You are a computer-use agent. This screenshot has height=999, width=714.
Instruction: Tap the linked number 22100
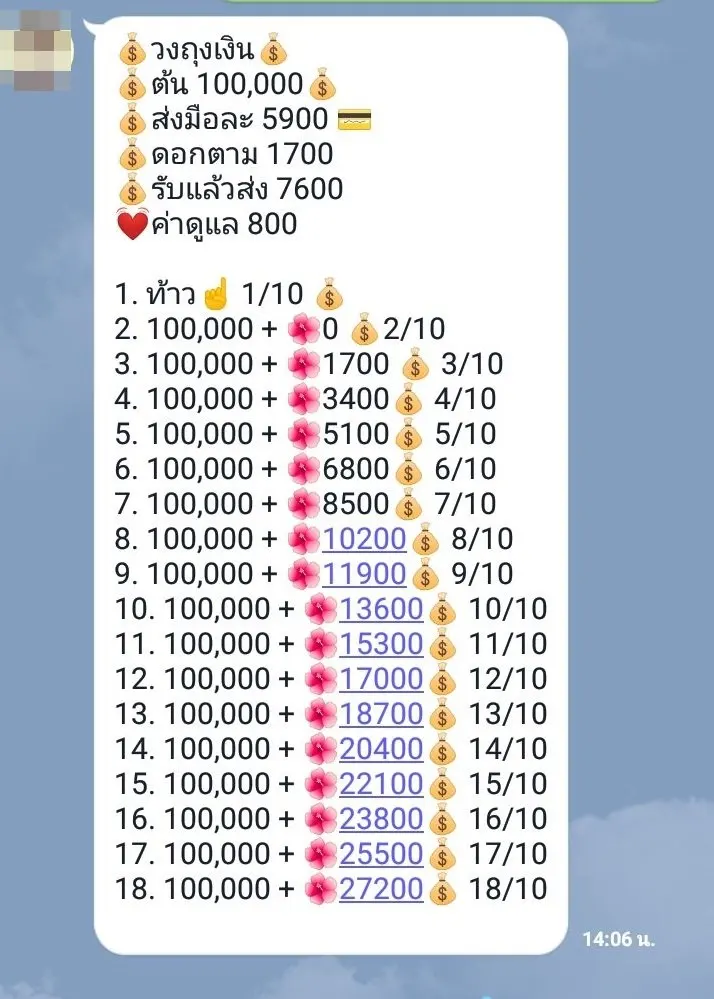[381, 785]
